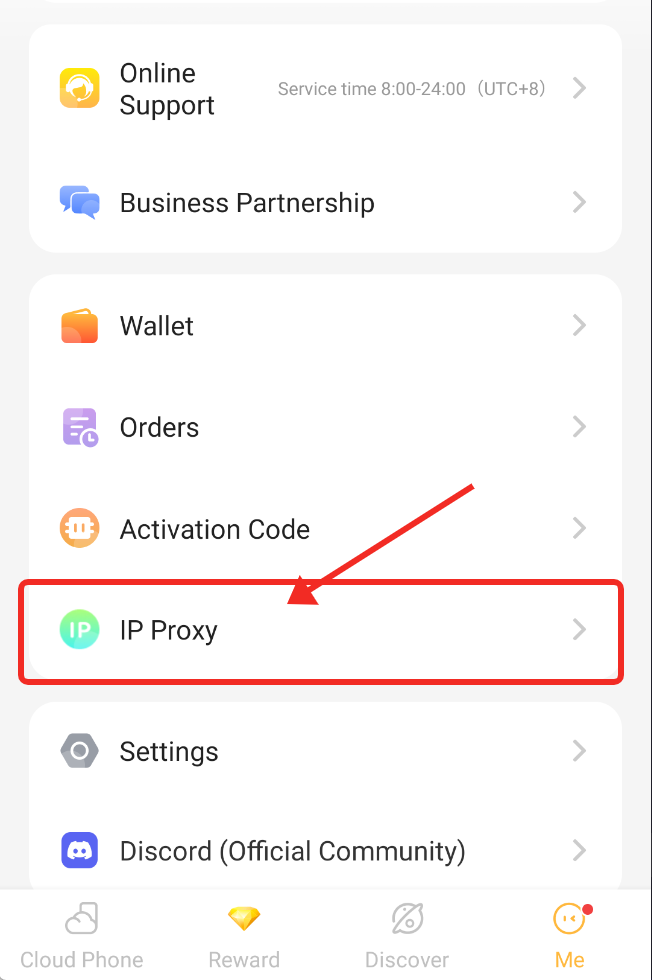Tap the Me tab
Viewport: 652px width, 980px height.
coord(569,936)
